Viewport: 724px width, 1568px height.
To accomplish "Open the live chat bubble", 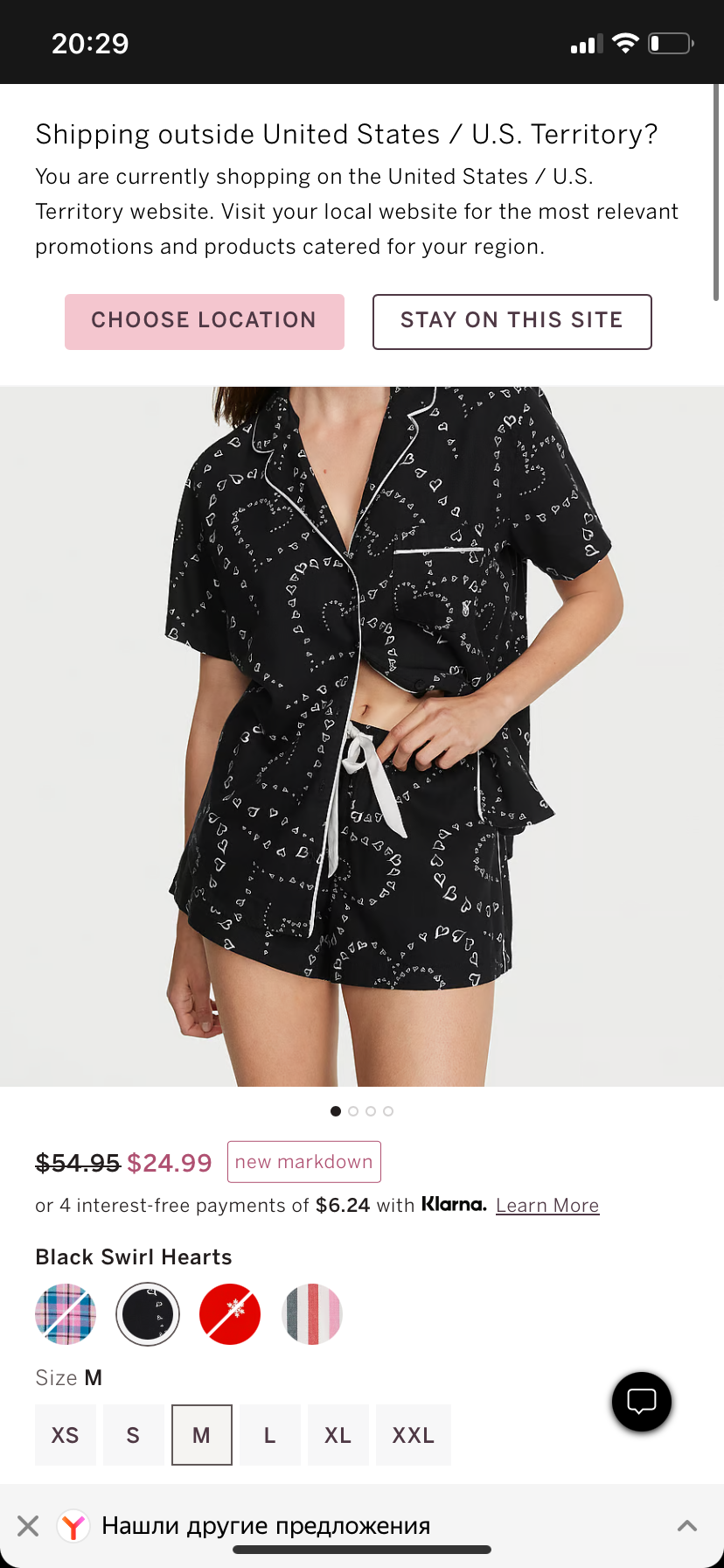I will pyautogui.click(x=641, y=1402).
